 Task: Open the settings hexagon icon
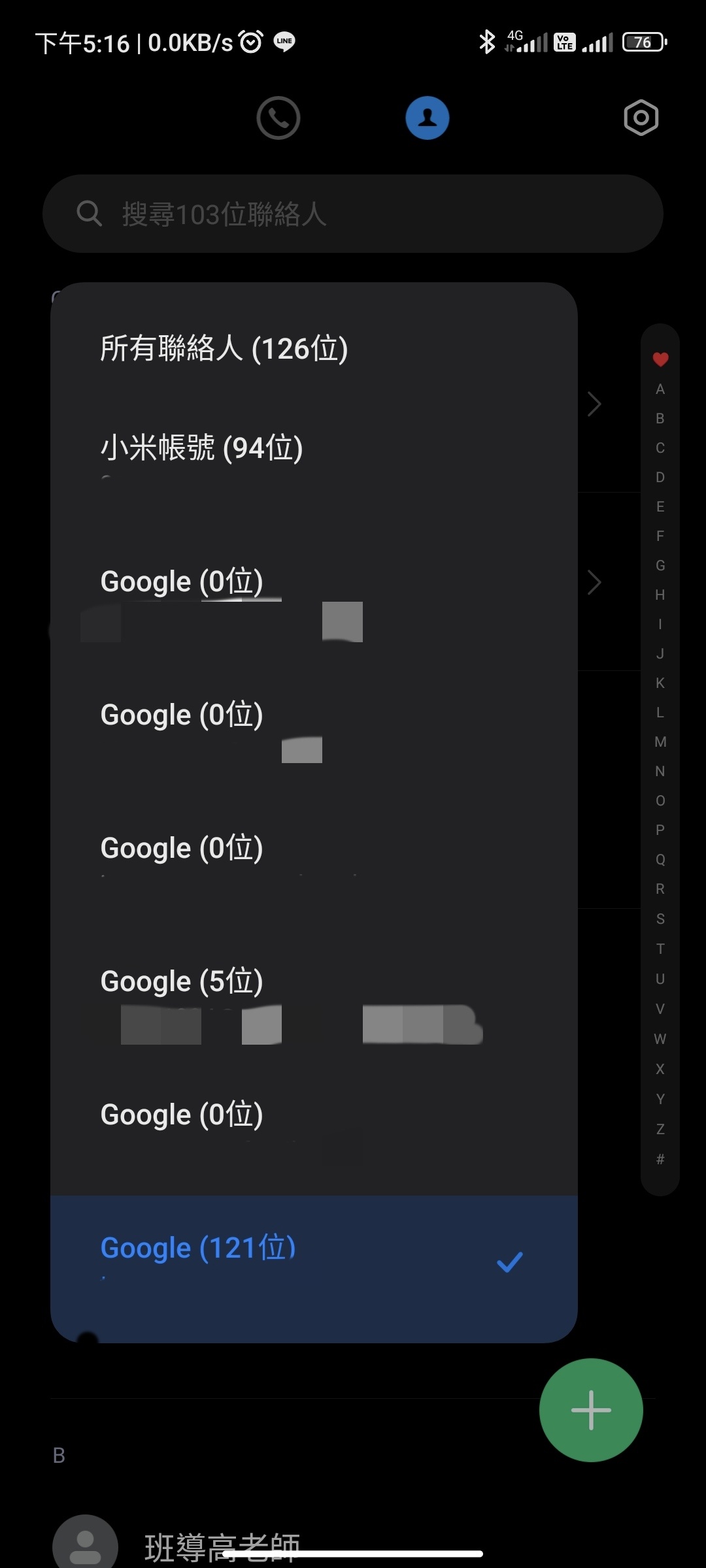[641, 118]
